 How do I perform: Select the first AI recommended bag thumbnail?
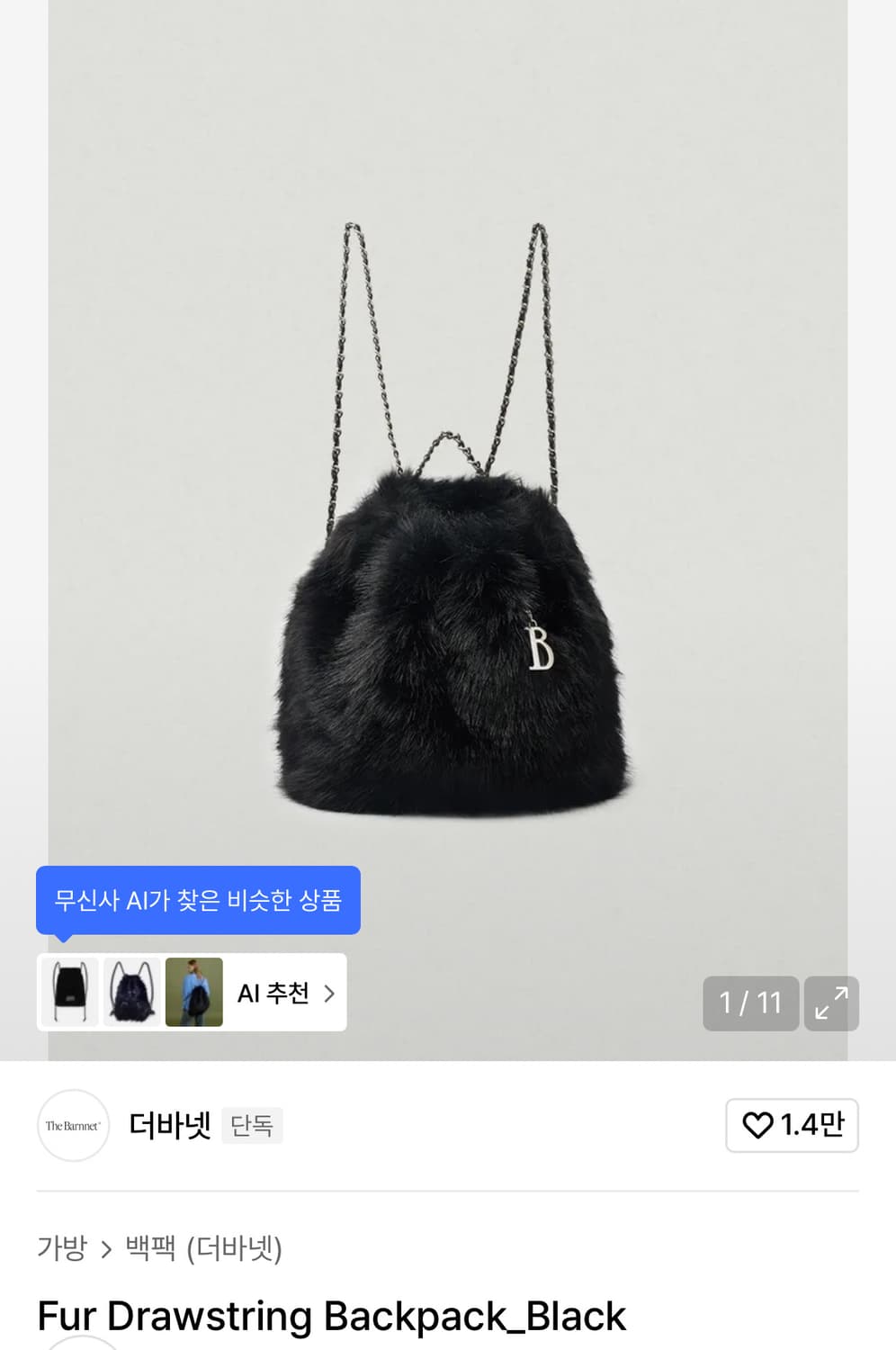point(69,993)
